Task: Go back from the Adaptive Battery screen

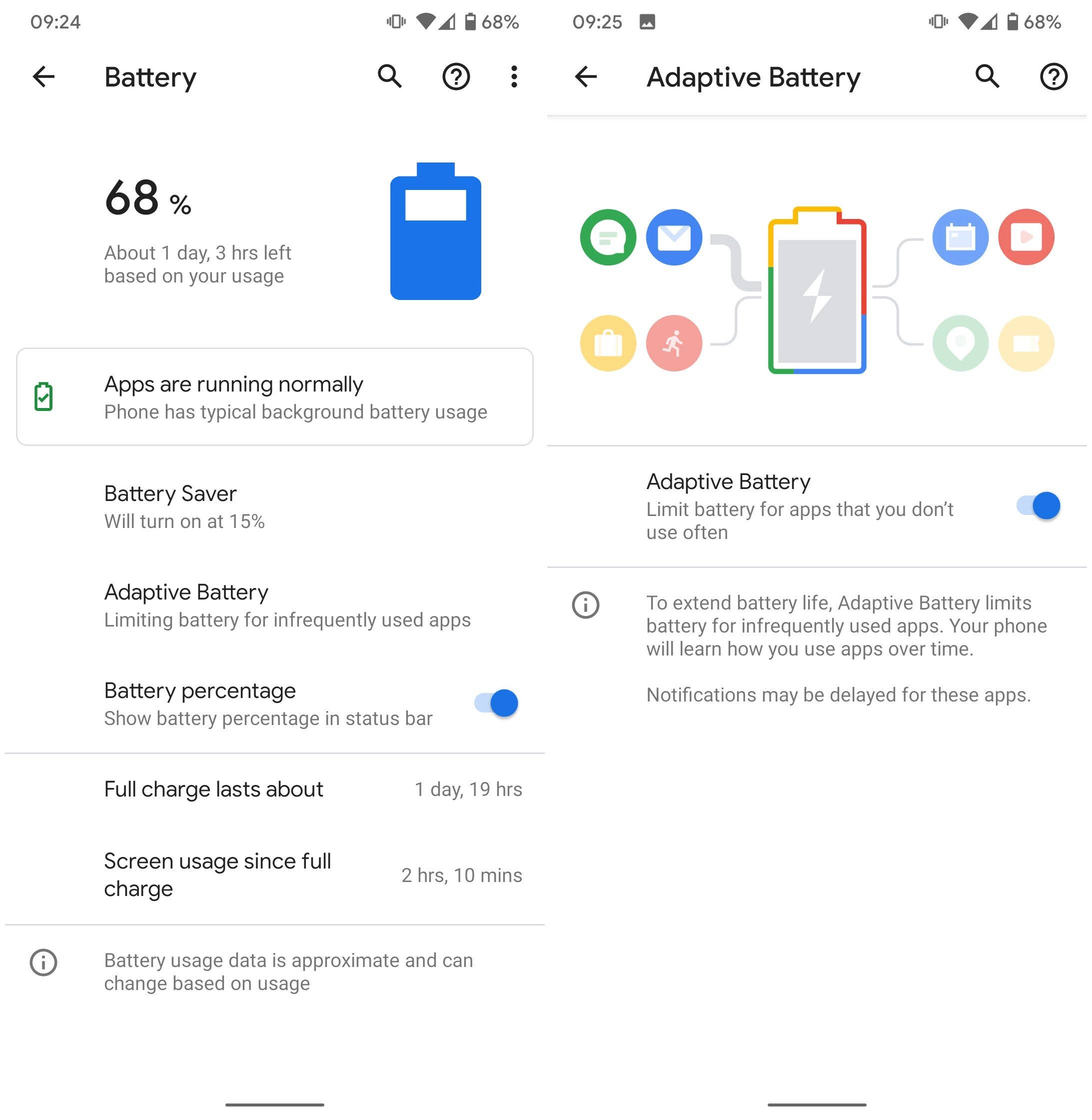Action: pos(586,76)
